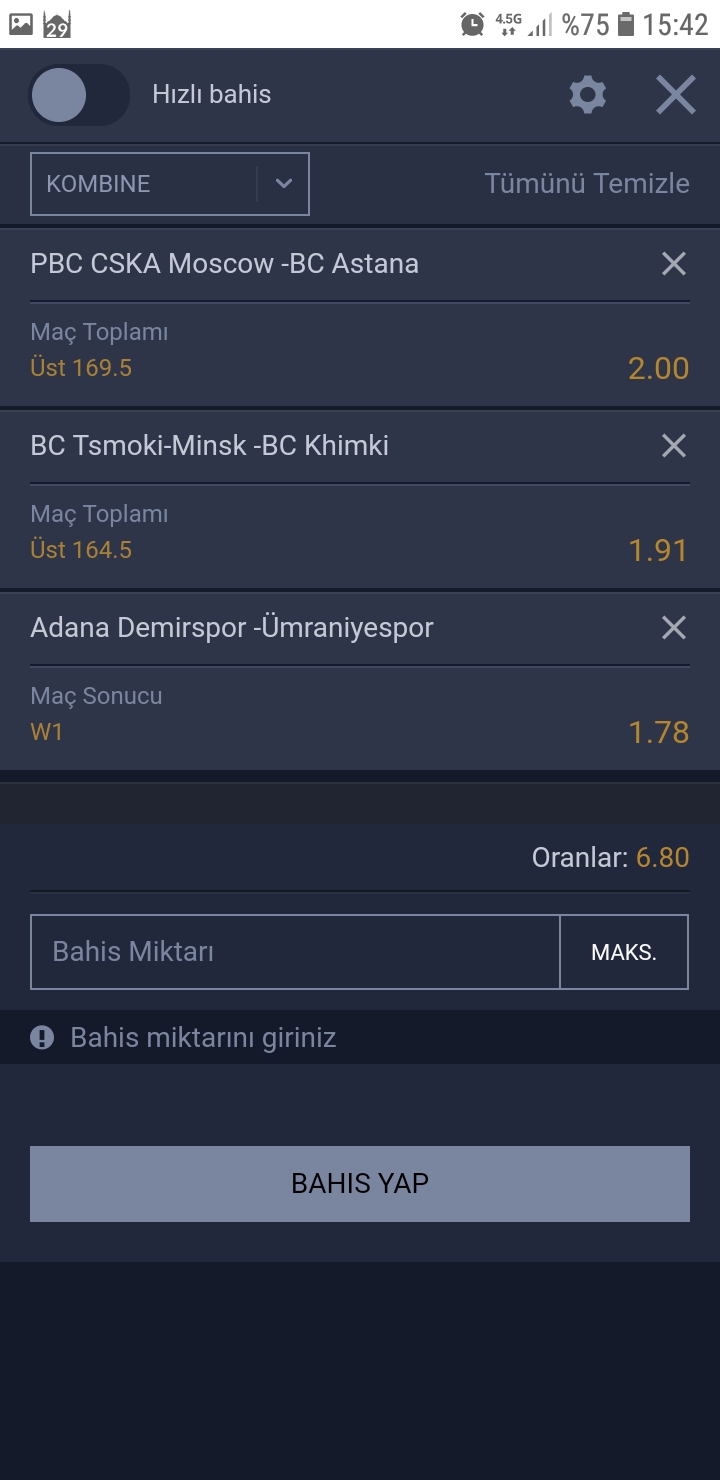Focus the Bahis Miktarı amount field
The height and width of the screenshot is (1480, 720).
pyautogui.click(x=295, y=952)
